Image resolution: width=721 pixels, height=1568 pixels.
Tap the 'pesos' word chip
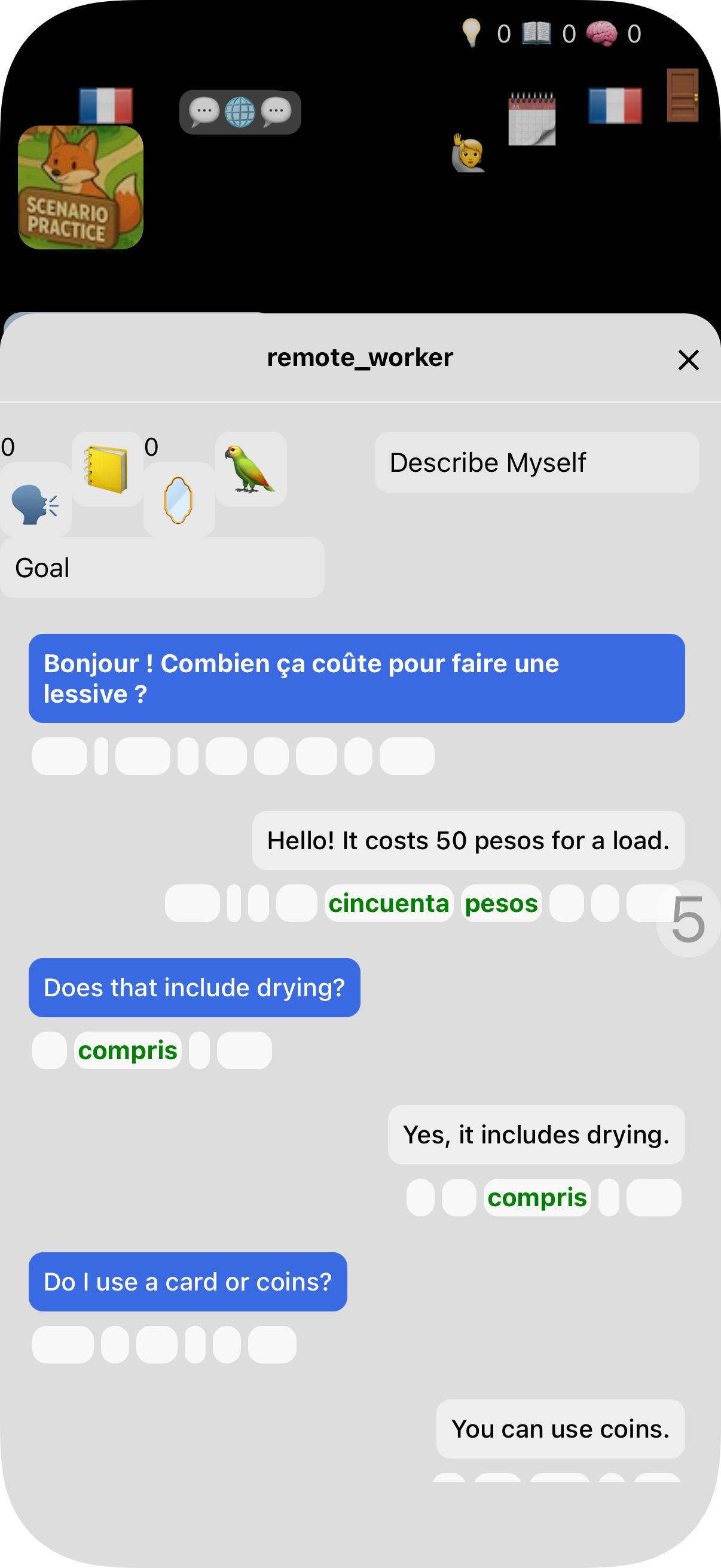pos(501,903)
